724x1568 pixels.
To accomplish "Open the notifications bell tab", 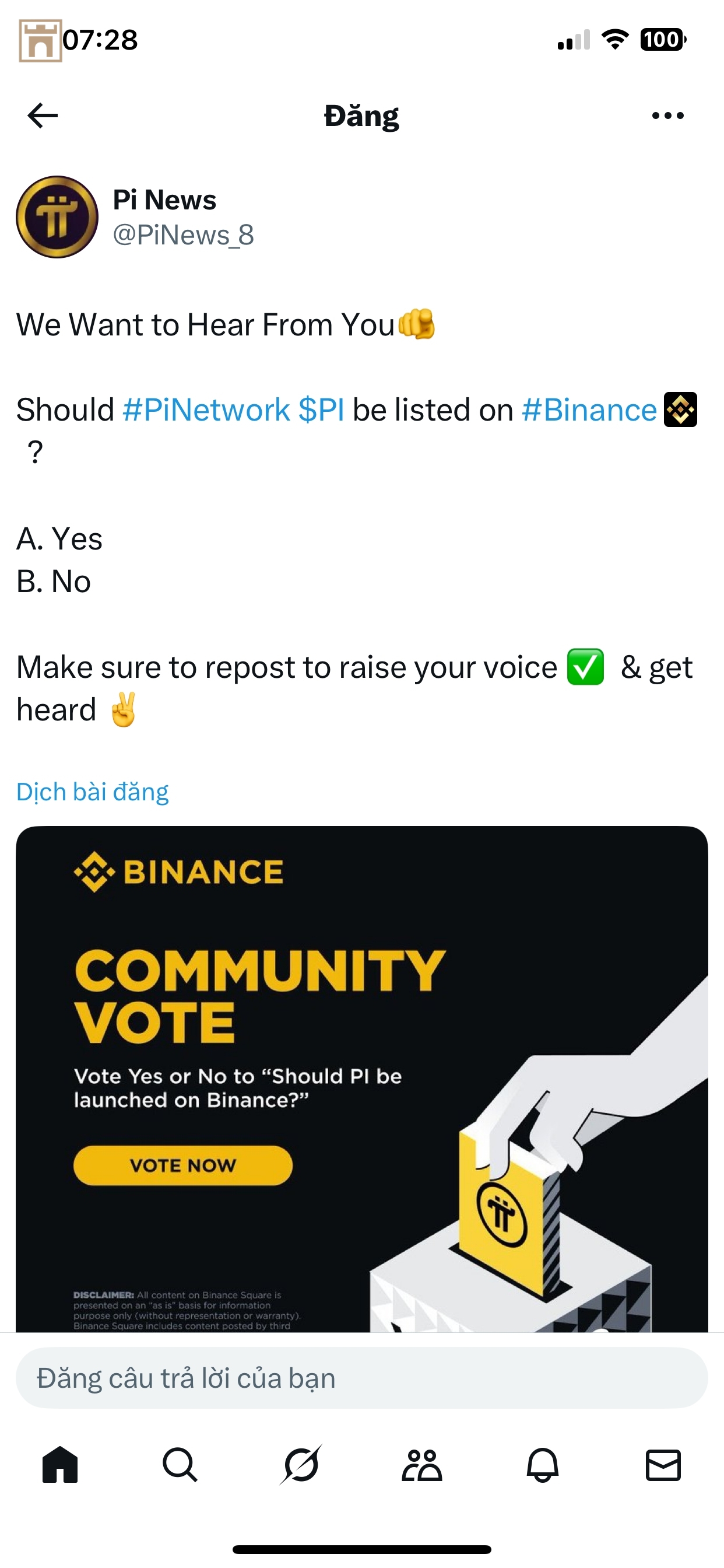I will point(542,1465).
